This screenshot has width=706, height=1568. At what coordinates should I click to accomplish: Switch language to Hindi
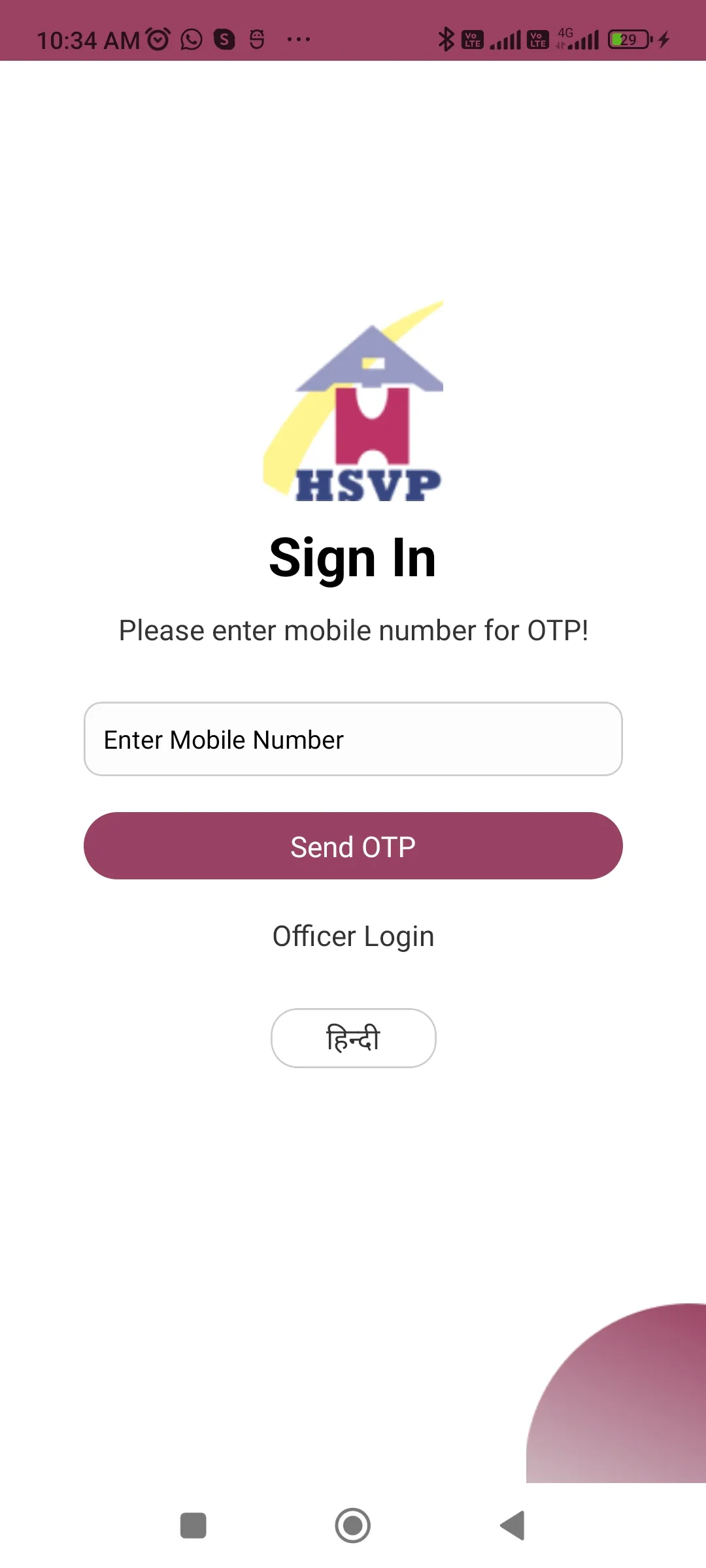pyautogui.click(x=353, y=1038)
